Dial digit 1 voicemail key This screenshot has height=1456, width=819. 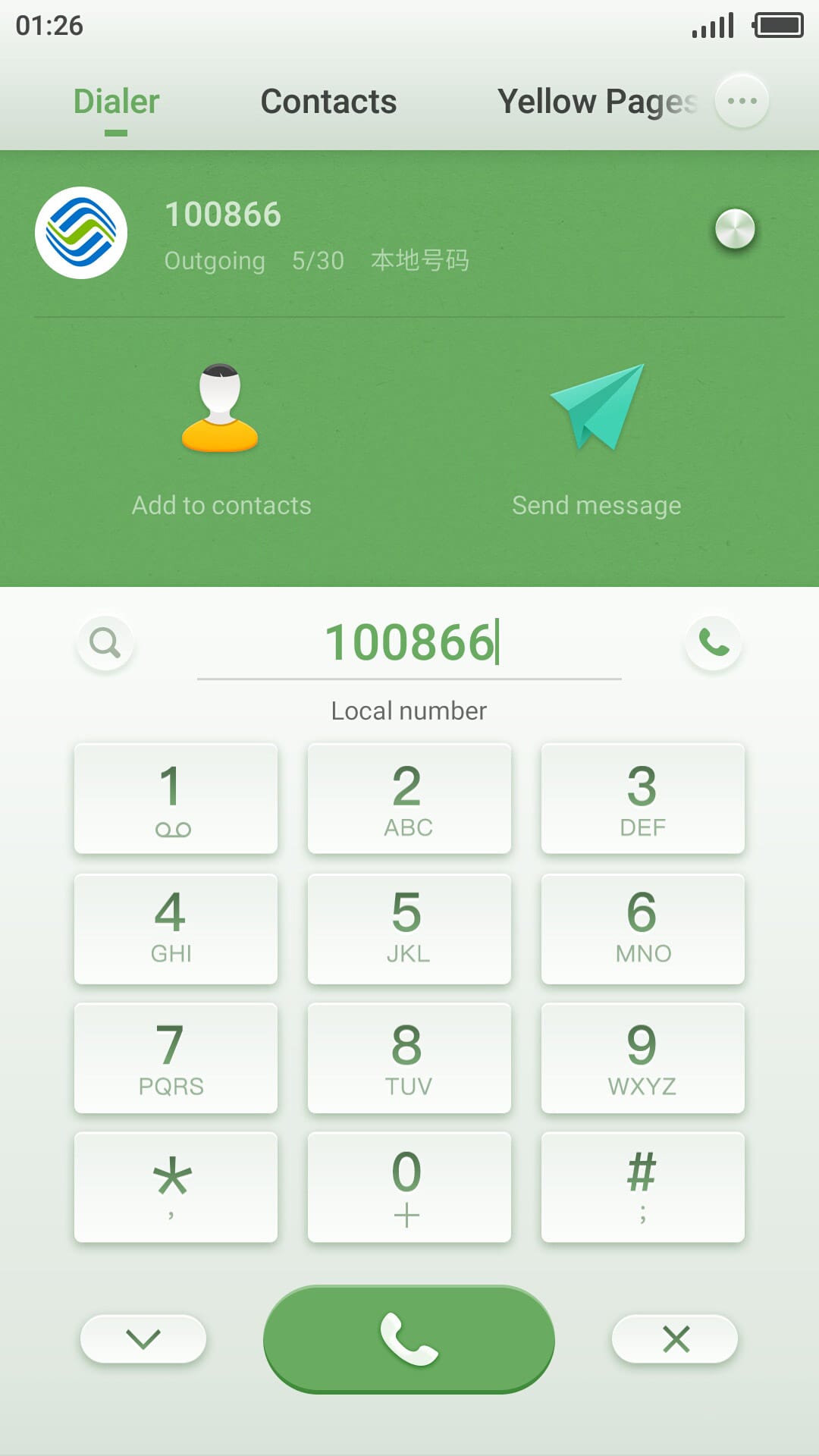coord(175,799)
